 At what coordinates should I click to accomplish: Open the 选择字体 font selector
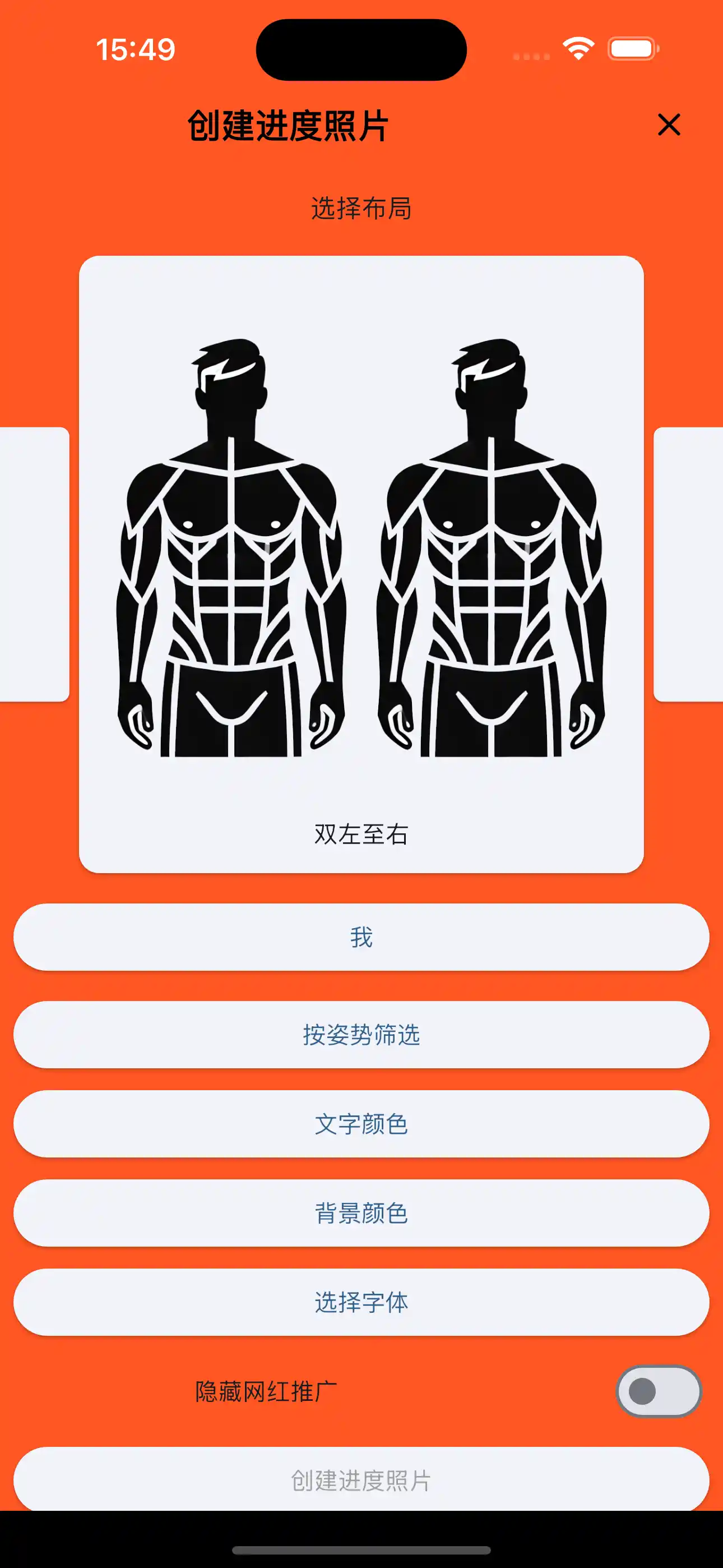pyautogui.click(x=361, y=1303)
